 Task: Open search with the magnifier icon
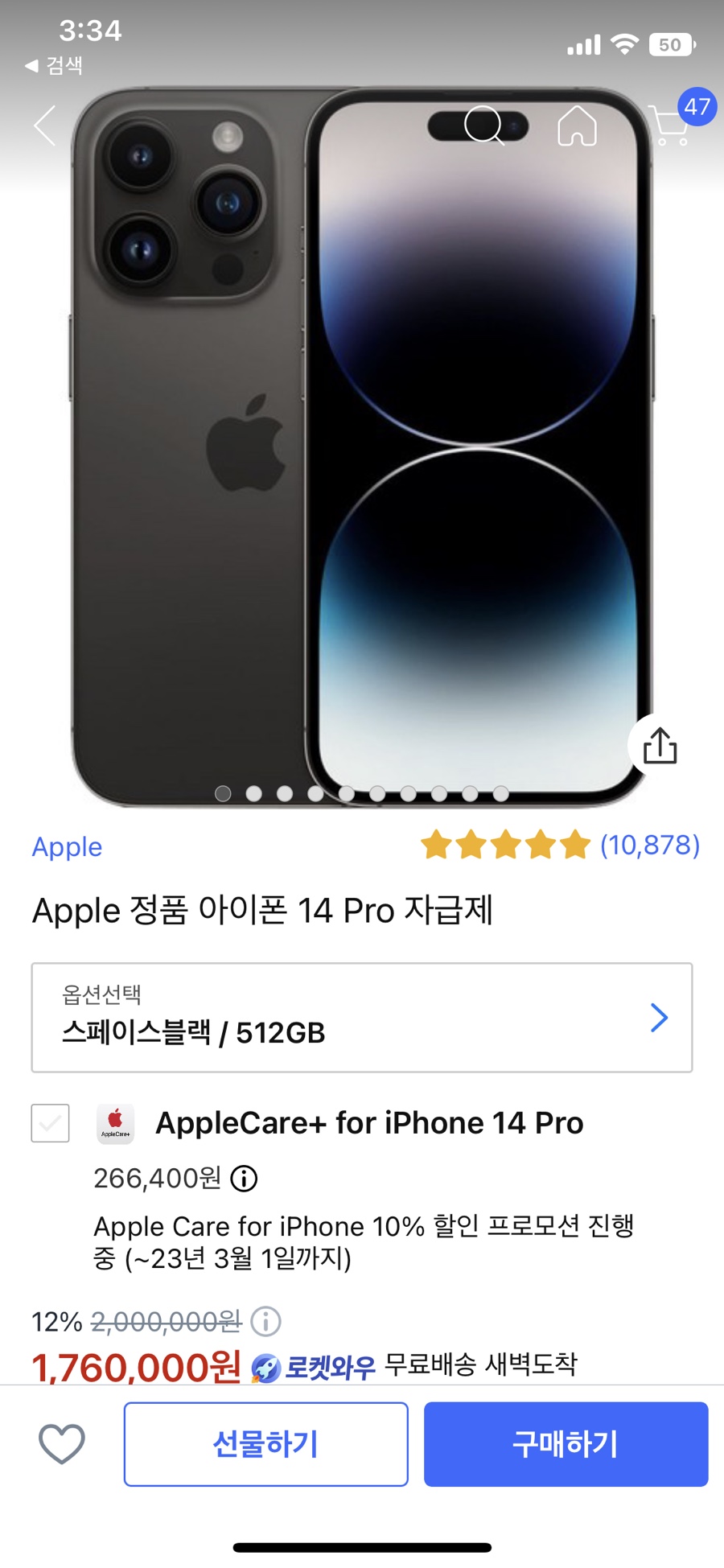pyautogui.click(x=484, y=125)
